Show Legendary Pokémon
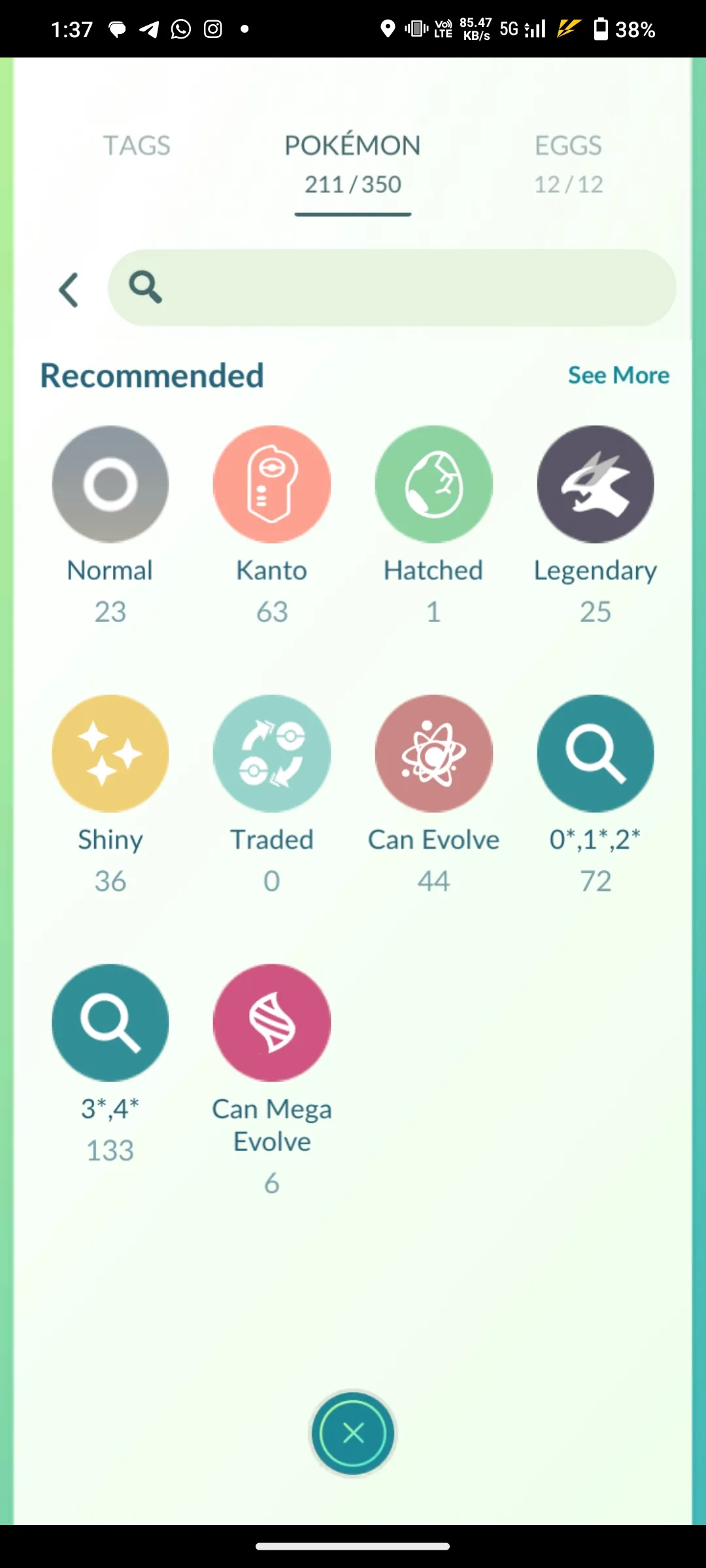The image size is (706, 1568). (595, 485)
